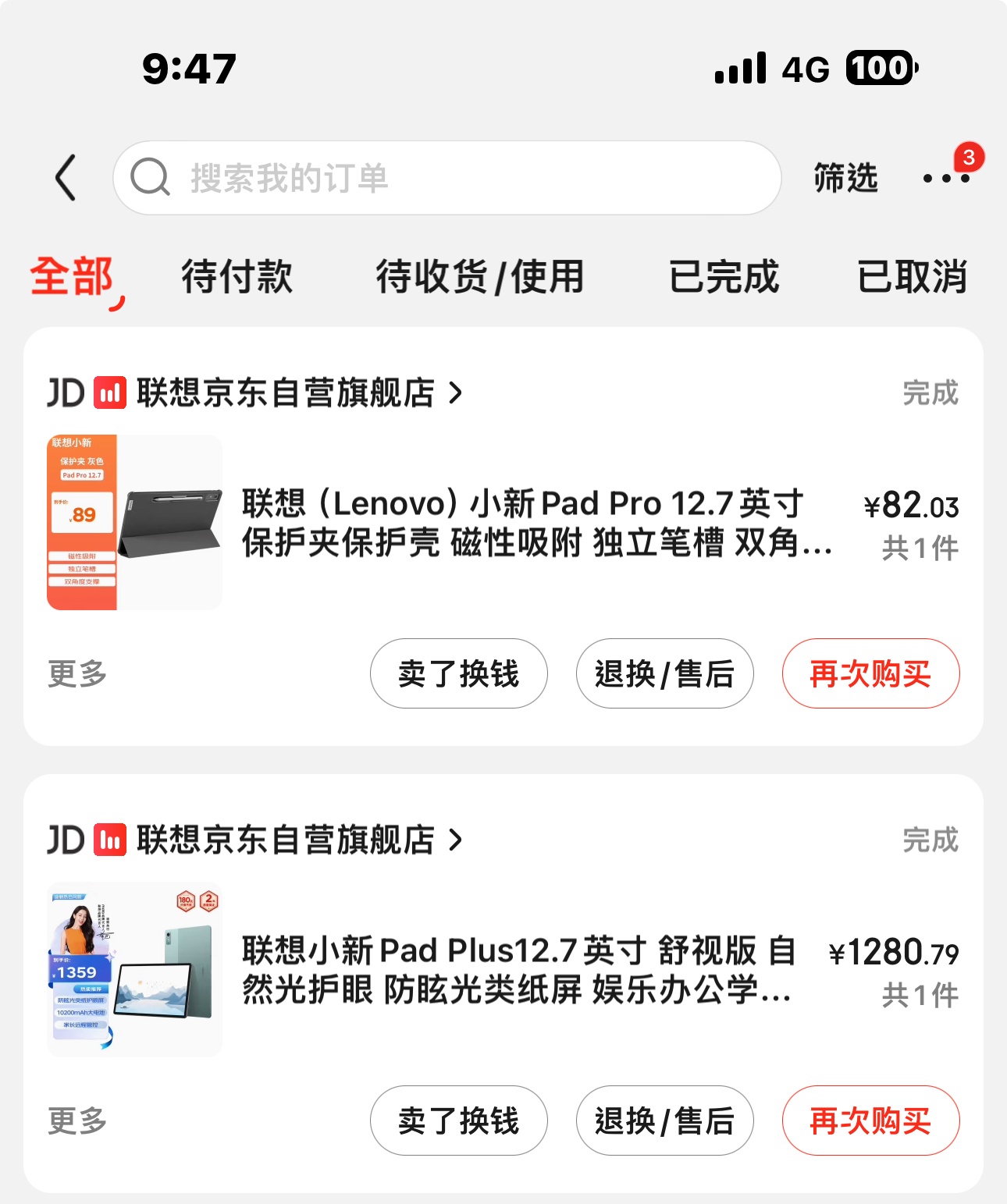
Task: Request 退换/售后 for the Pad Pro case order
Action: pos(664,673)
